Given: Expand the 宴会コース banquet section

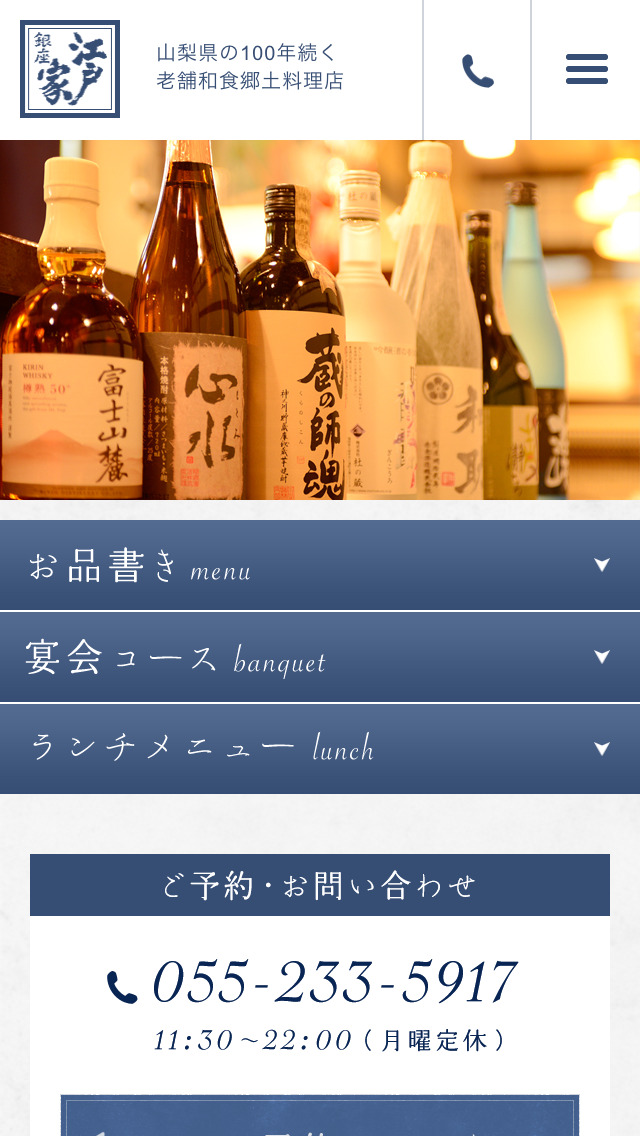Looking at the screenshot, I should tap(320, 657).
